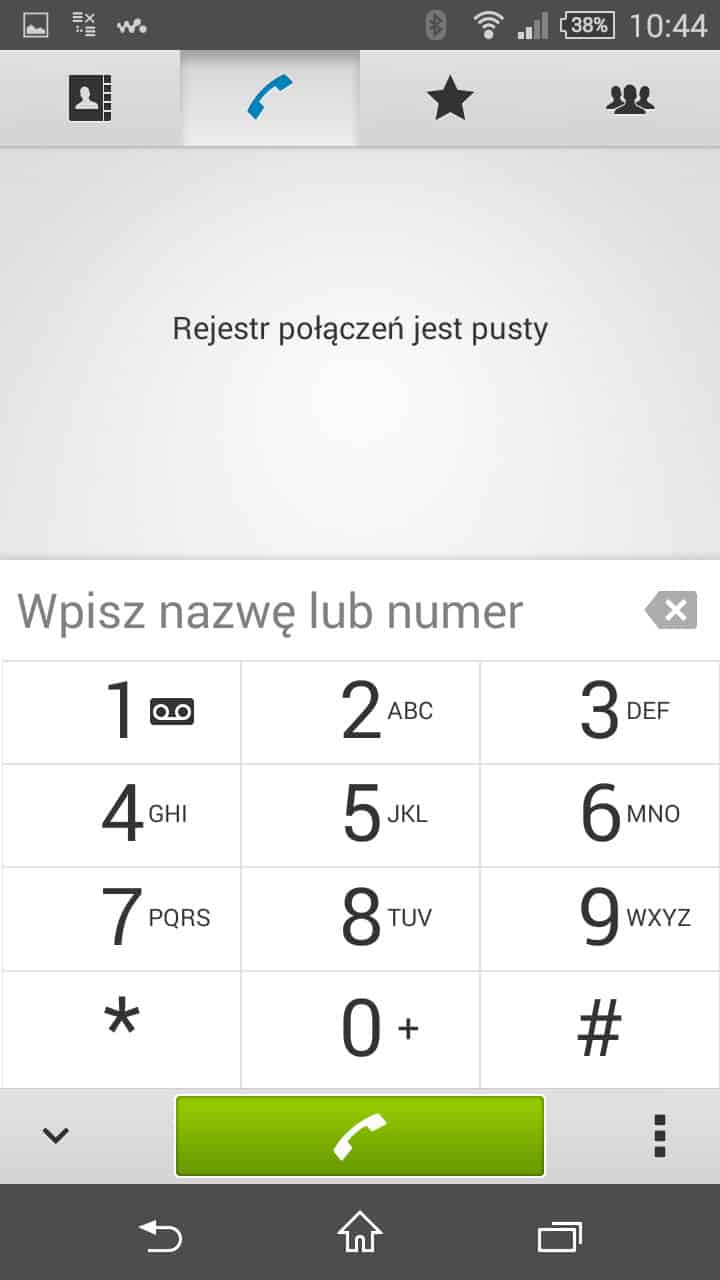
Task: Delete the last digit with backspace
Action: (x=671, y=610)
